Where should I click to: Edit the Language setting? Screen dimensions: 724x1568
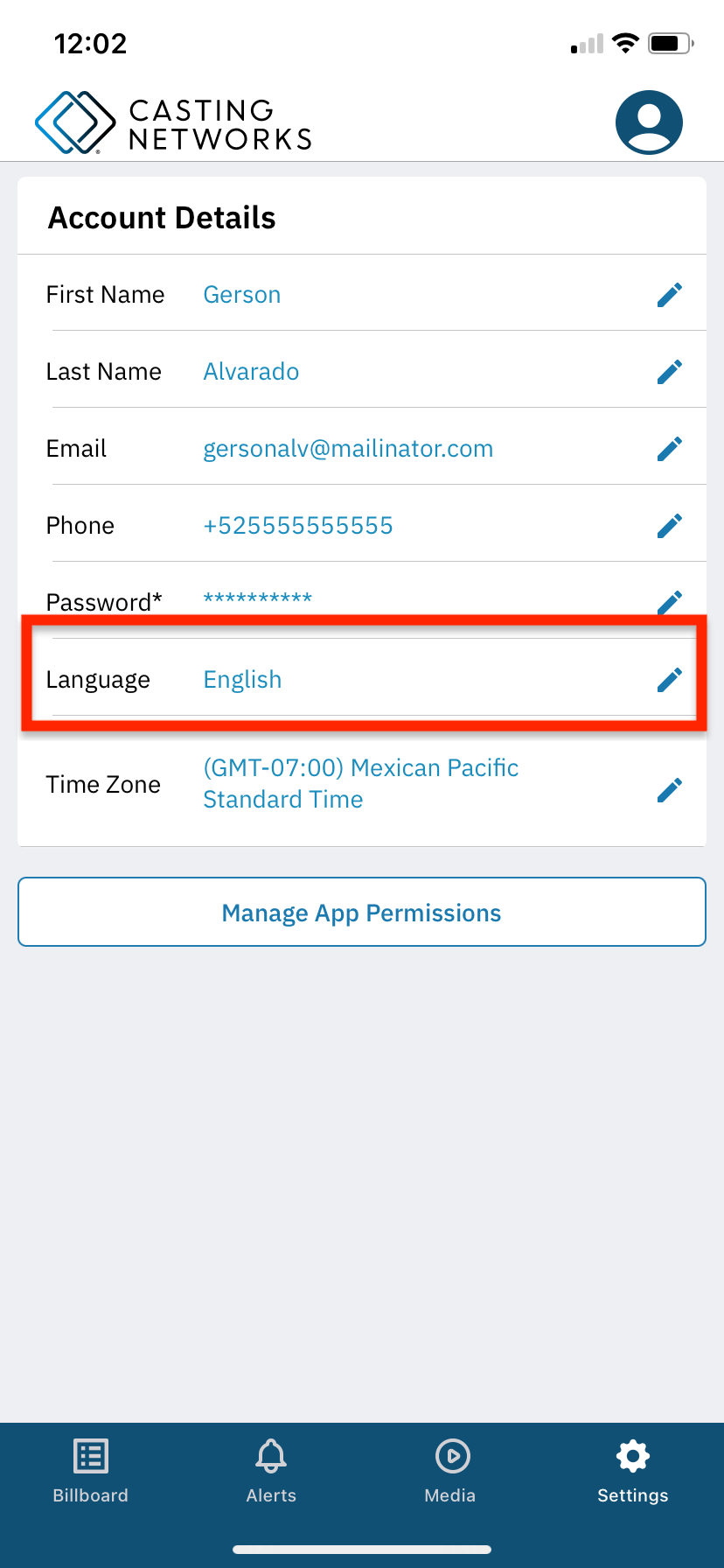pos(670,680)
